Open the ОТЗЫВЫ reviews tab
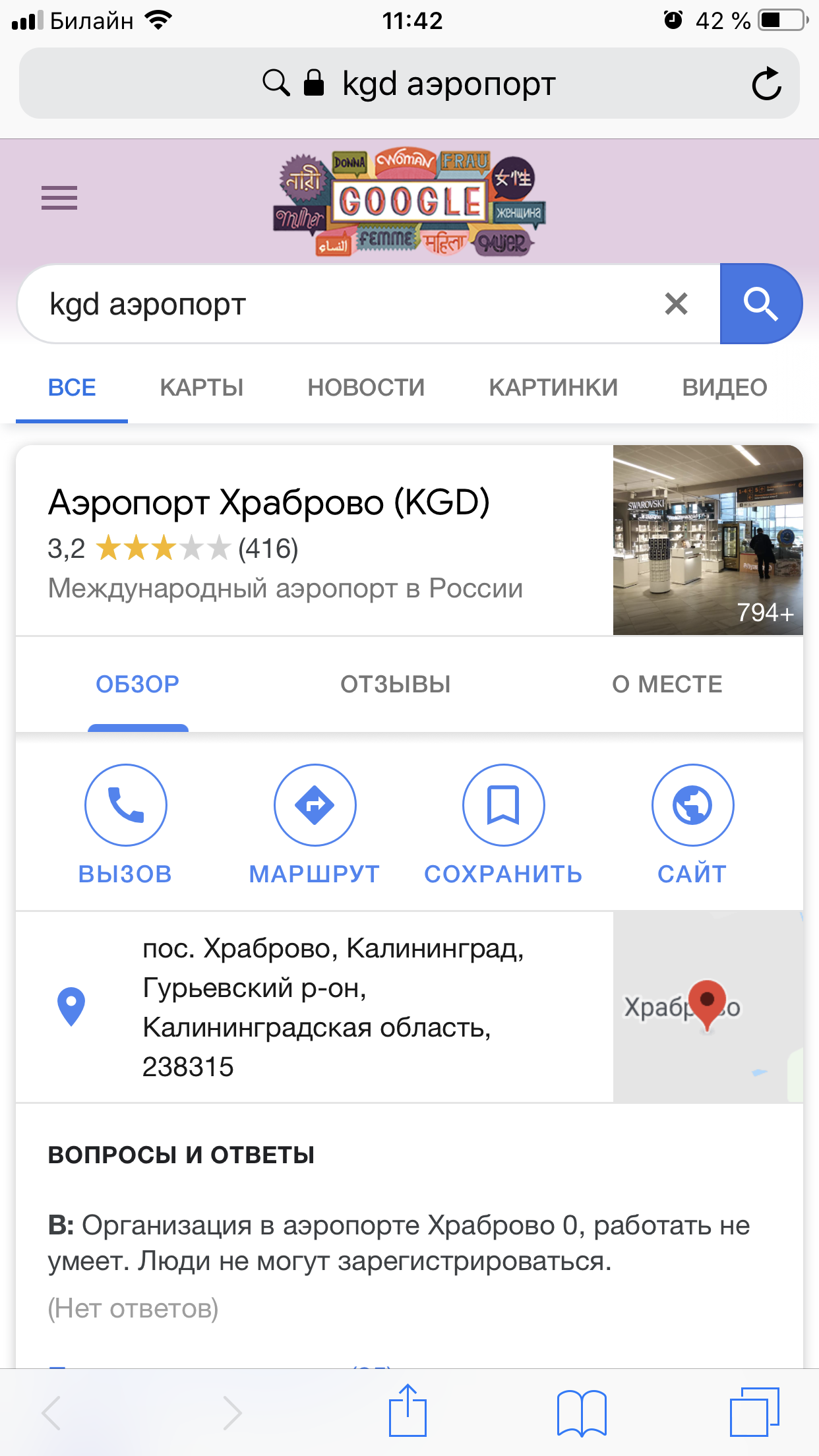 click(x=396, y=684)
